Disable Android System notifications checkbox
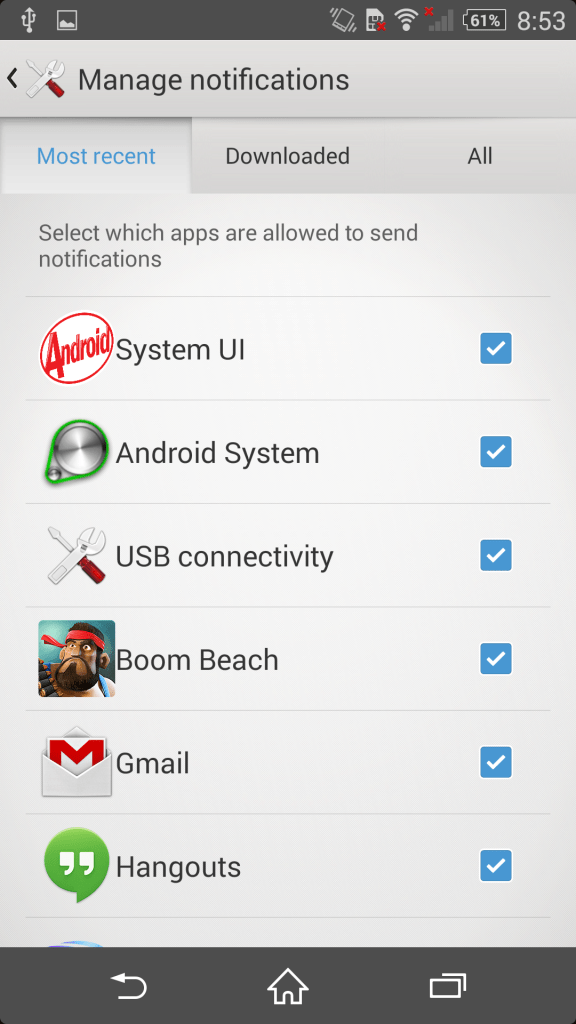 click(x=496, y=451)
